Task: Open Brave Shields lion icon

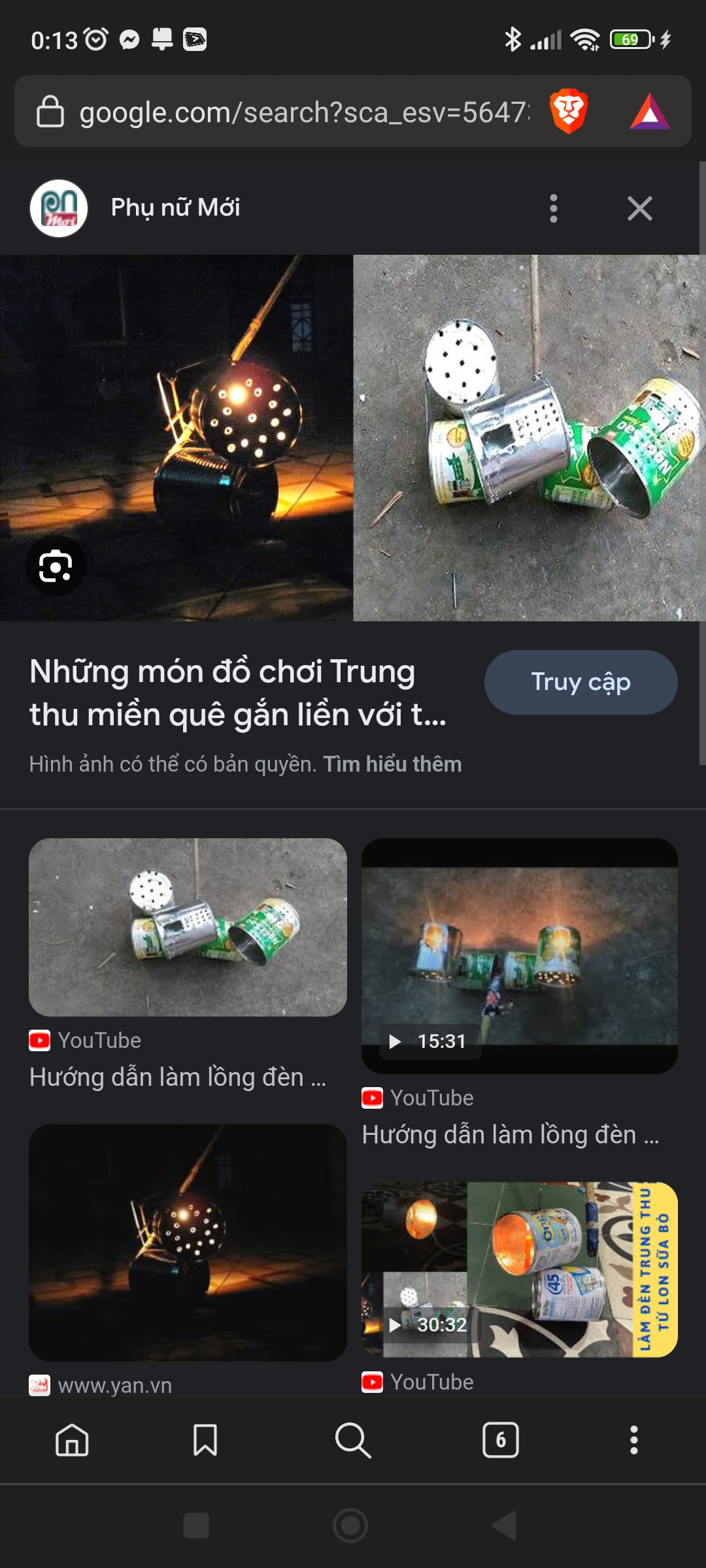Action: pyautogui.click(x=568, y=111)
